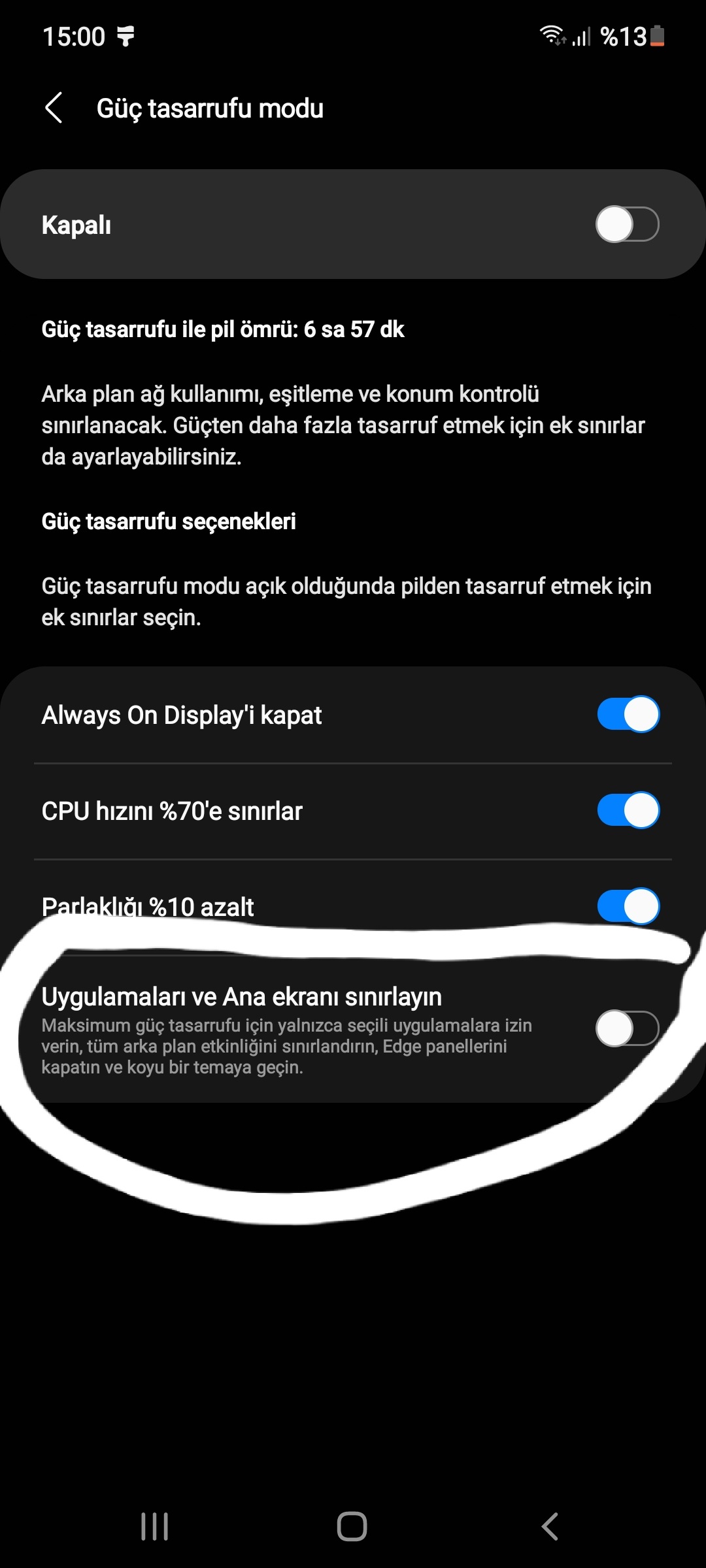Toggle CPU hızını %70'e sınırlar off
Viewport: 706px width, 1568px height.
[x=628, y=810]
